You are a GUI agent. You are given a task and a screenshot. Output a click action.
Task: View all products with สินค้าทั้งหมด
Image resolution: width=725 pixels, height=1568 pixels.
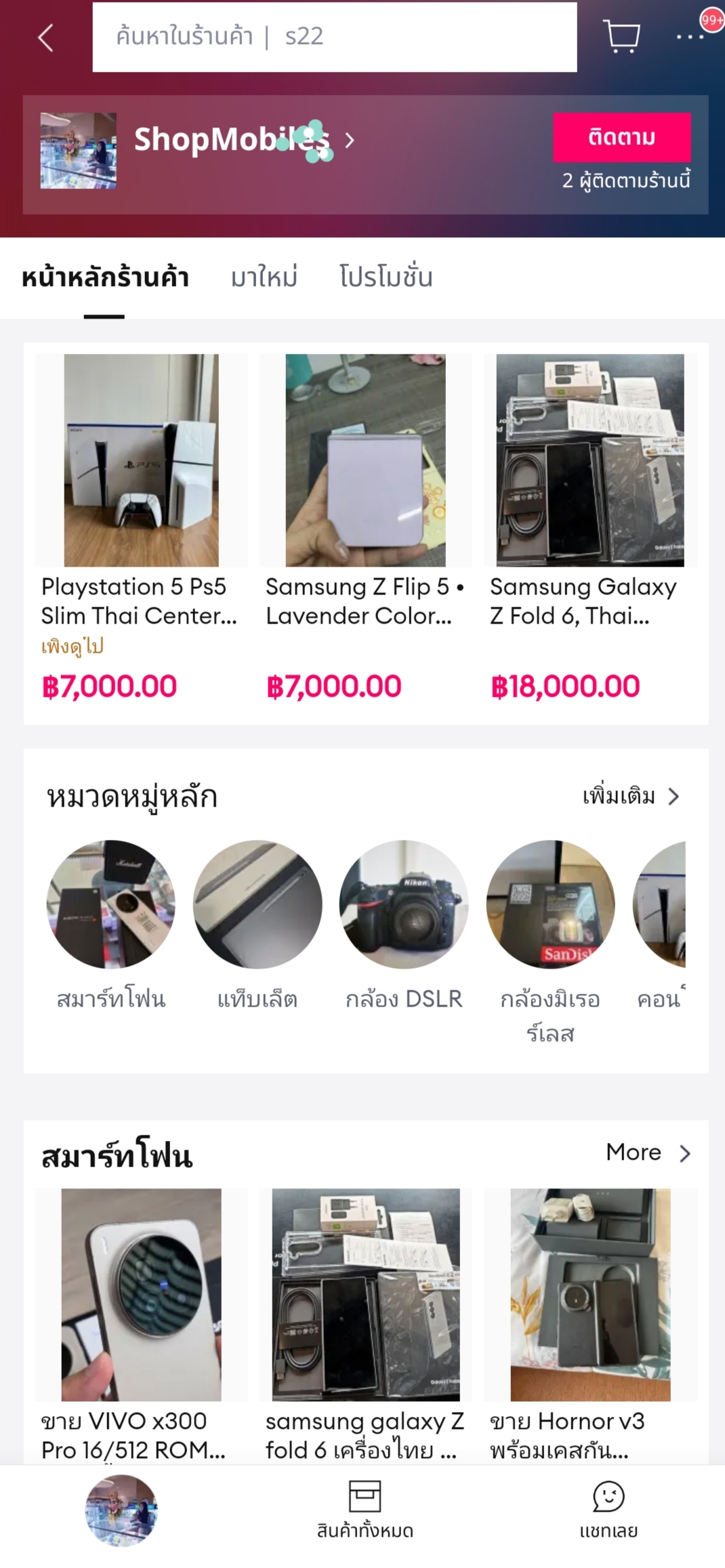pos(365,1510)
